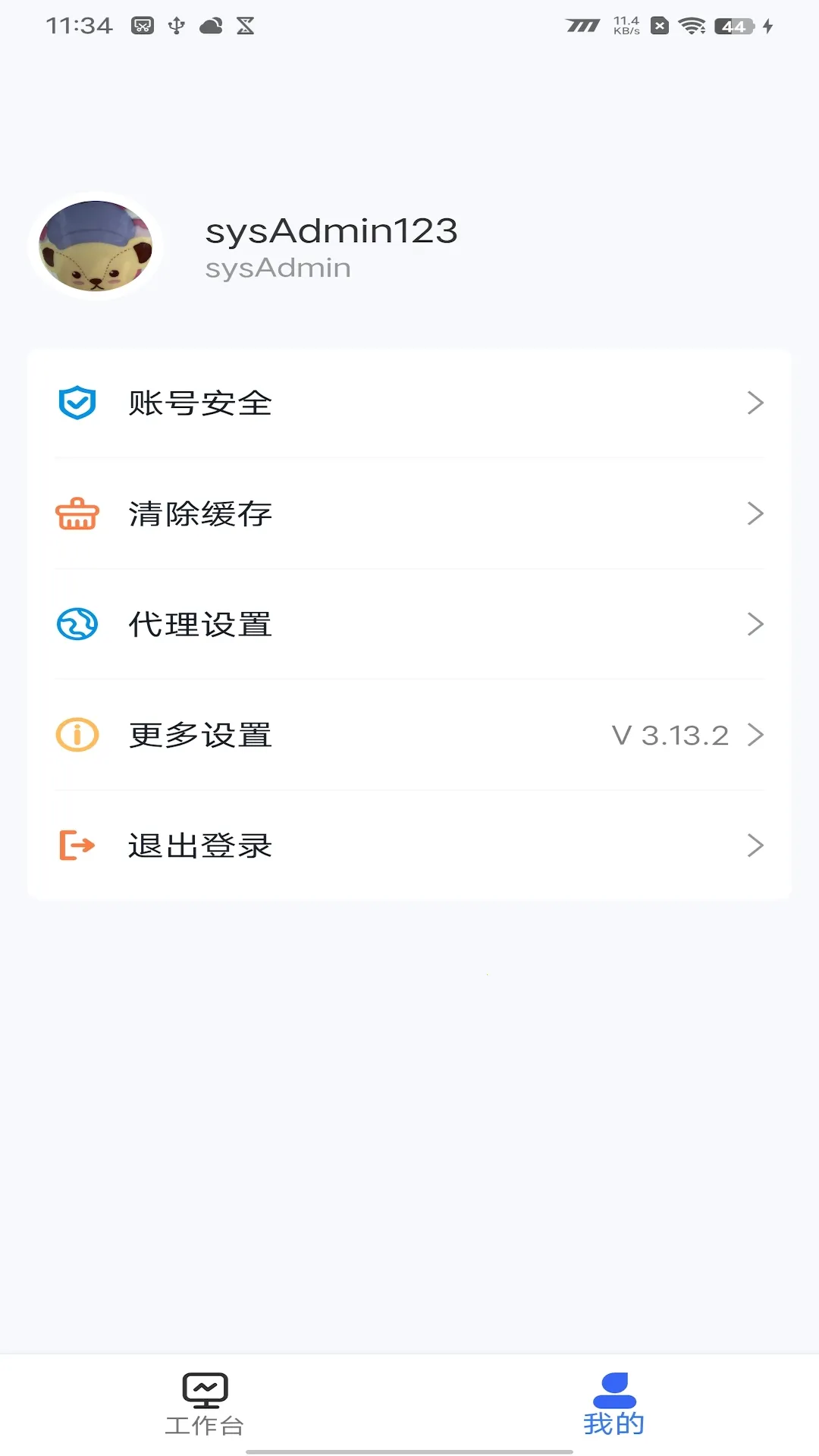Expand 账号安全 using its chevron
Screen dimensions: 819x1456
tap(755, 403)
